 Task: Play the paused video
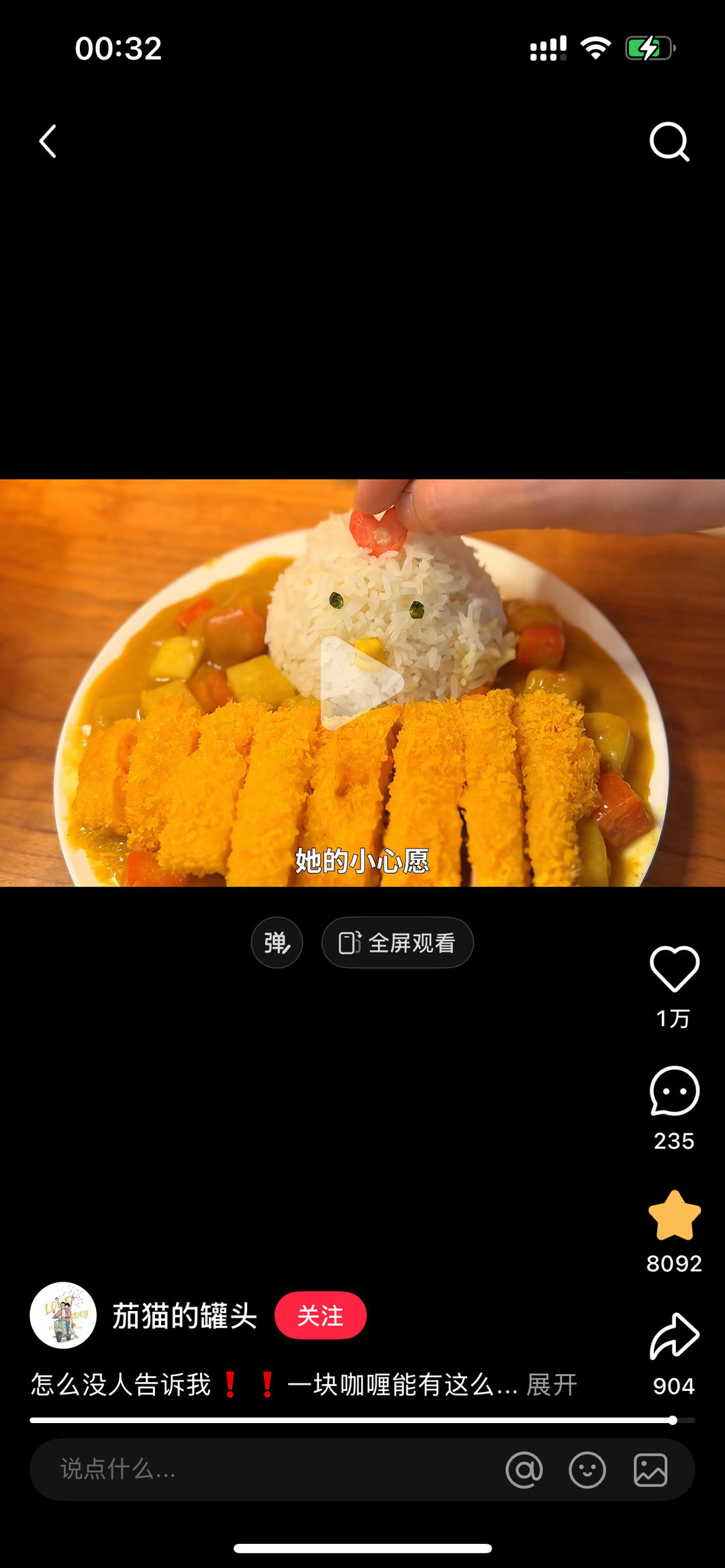tap(361, 683)
